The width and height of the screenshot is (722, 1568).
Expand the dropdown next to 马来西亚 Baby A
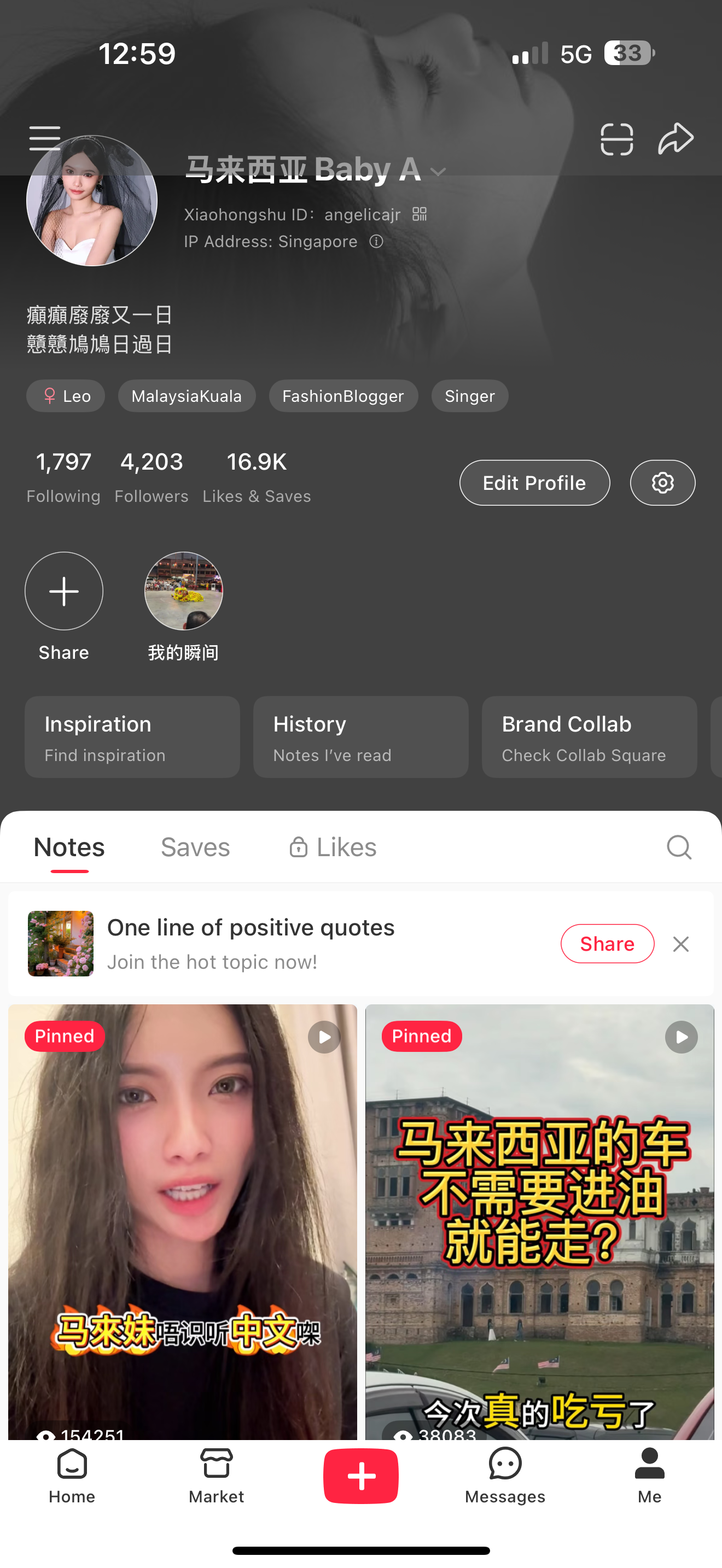point(438,172)
